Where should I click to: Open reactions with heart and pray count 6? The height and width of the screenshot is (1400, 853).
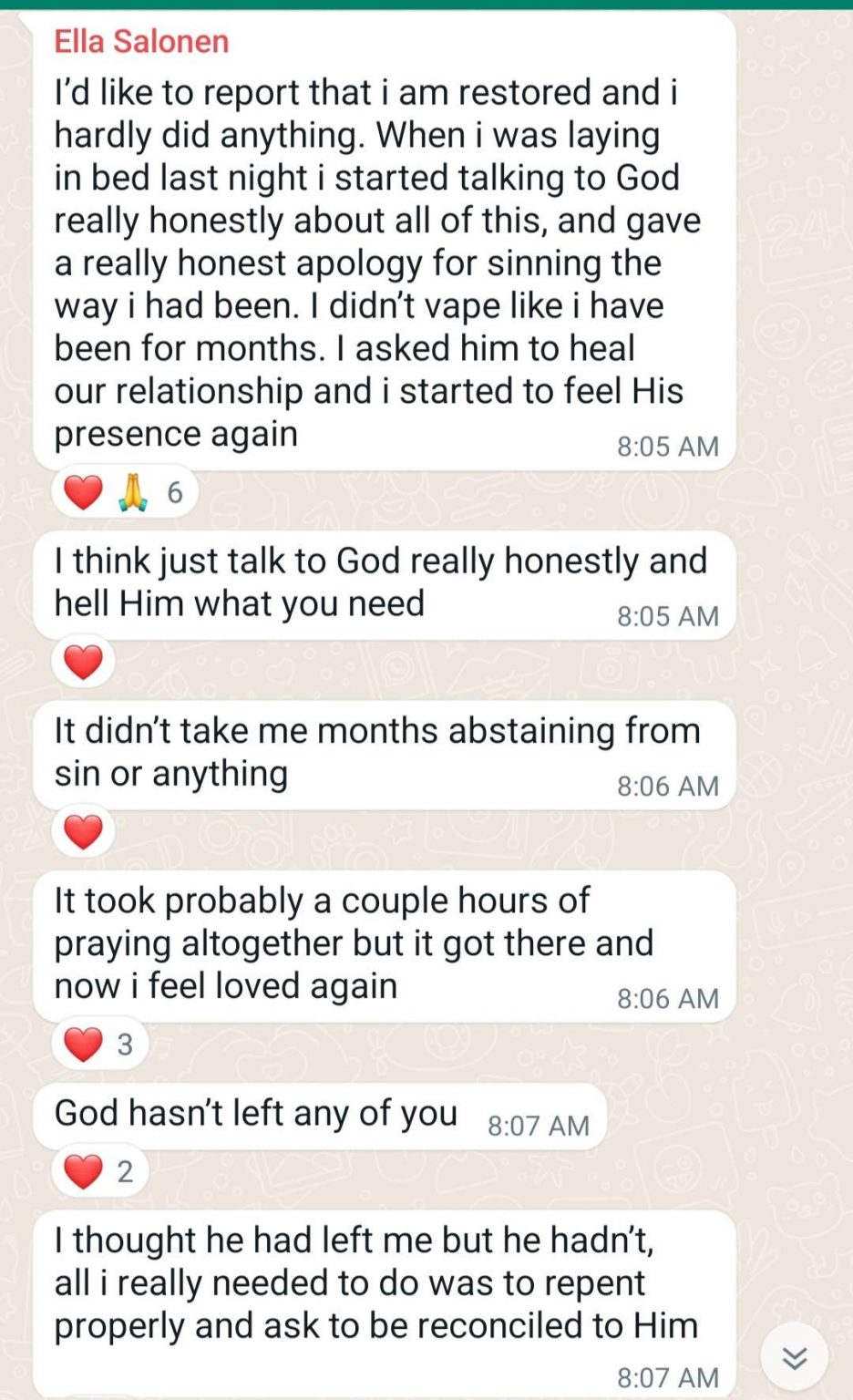point(124,492)
